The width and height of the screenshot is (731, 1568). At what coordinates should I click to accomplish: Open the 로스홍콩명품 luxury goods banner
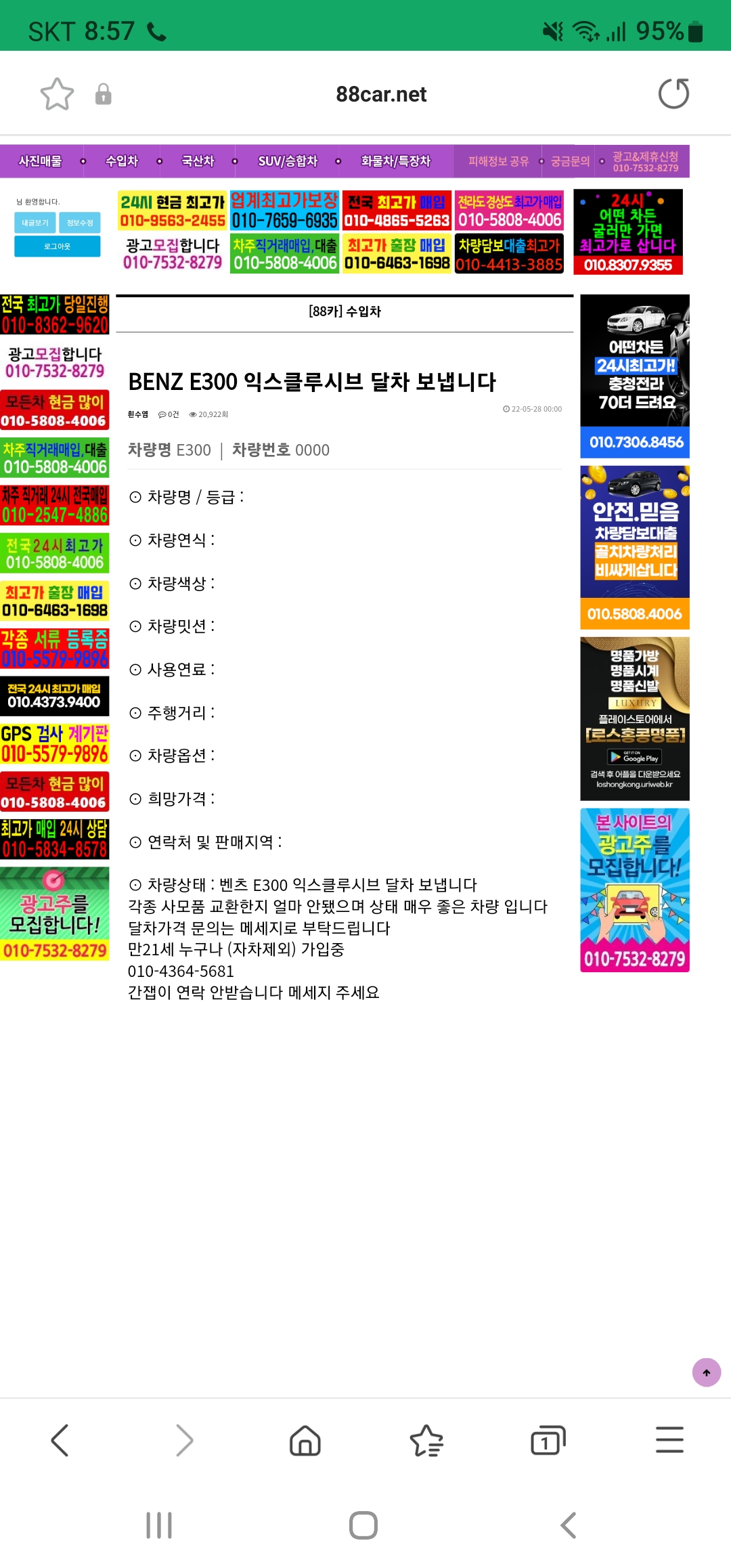[635, 719]
